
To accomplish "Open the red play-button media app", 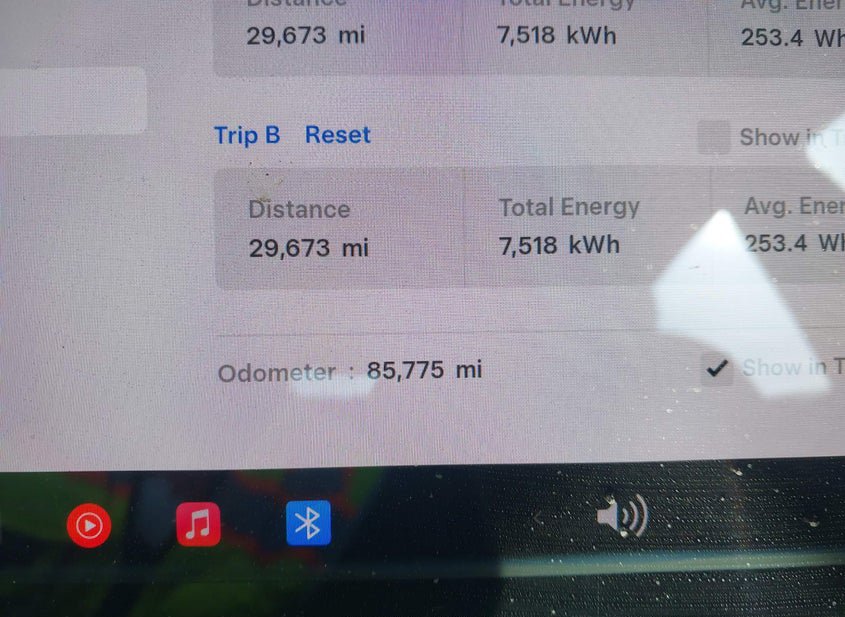I will [88, 524].
